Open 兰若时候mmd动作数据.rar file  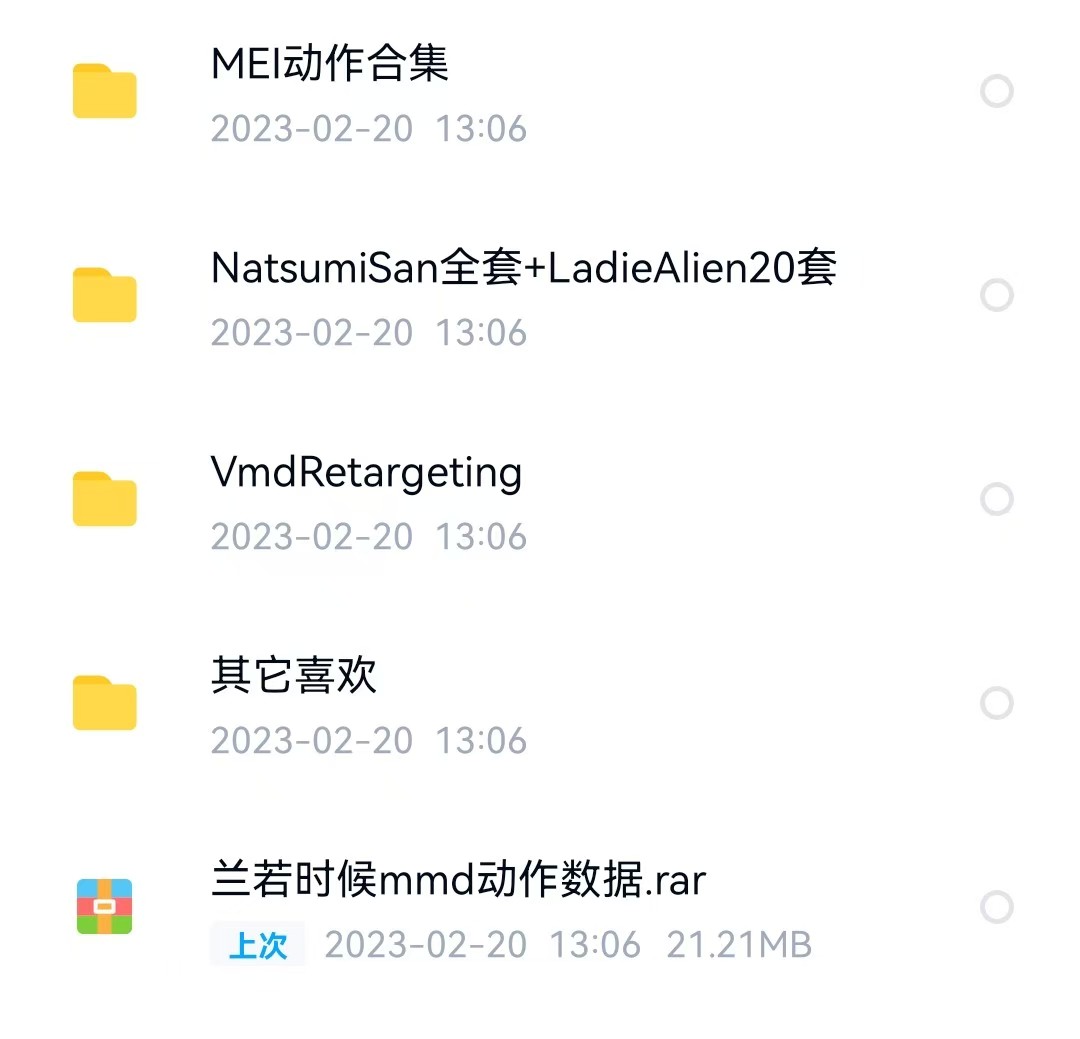[x=459, y=881]
